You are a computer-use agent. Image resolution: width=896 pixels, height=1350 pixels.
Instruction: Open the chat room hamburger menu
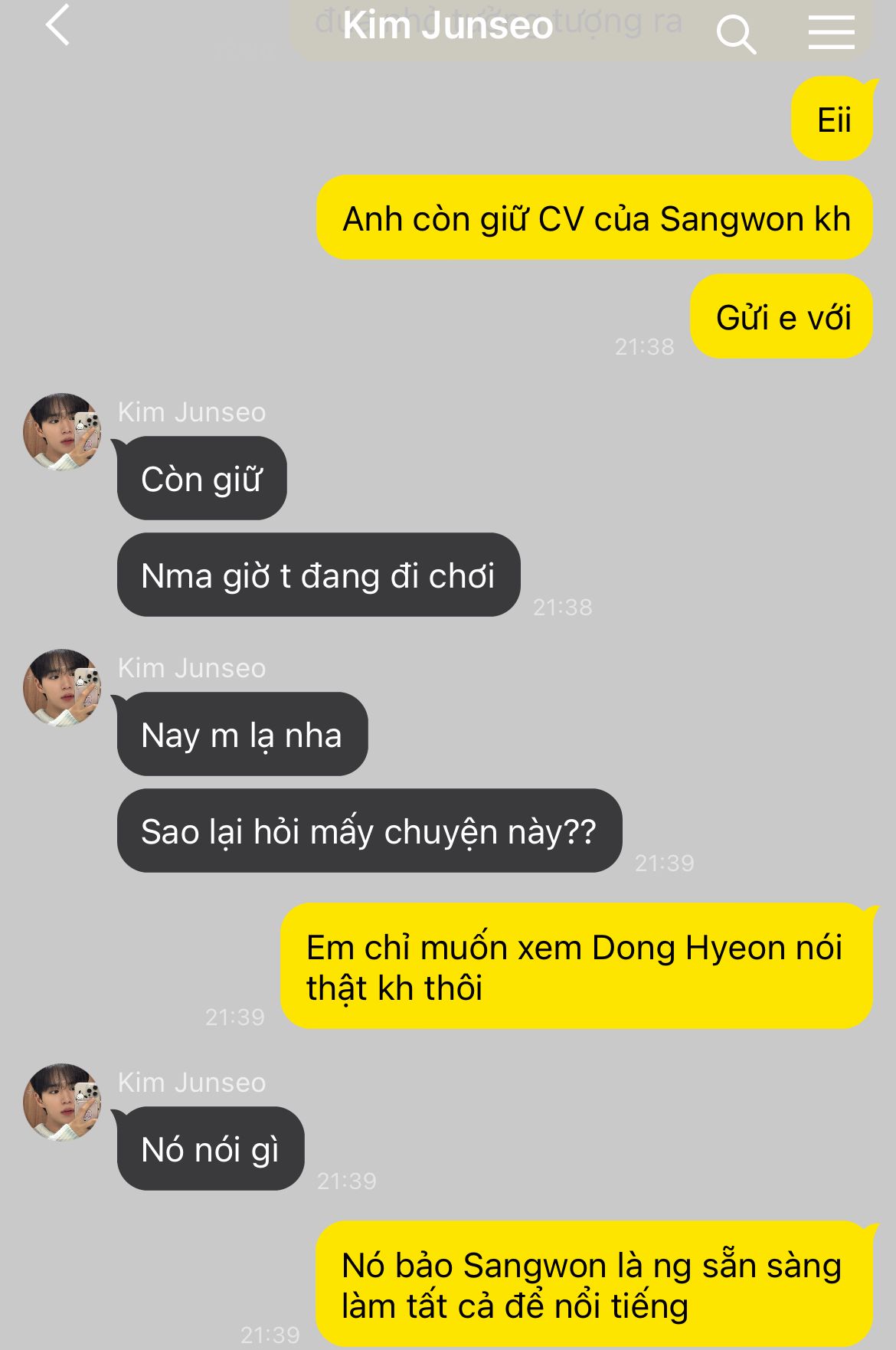pos(831,33)
